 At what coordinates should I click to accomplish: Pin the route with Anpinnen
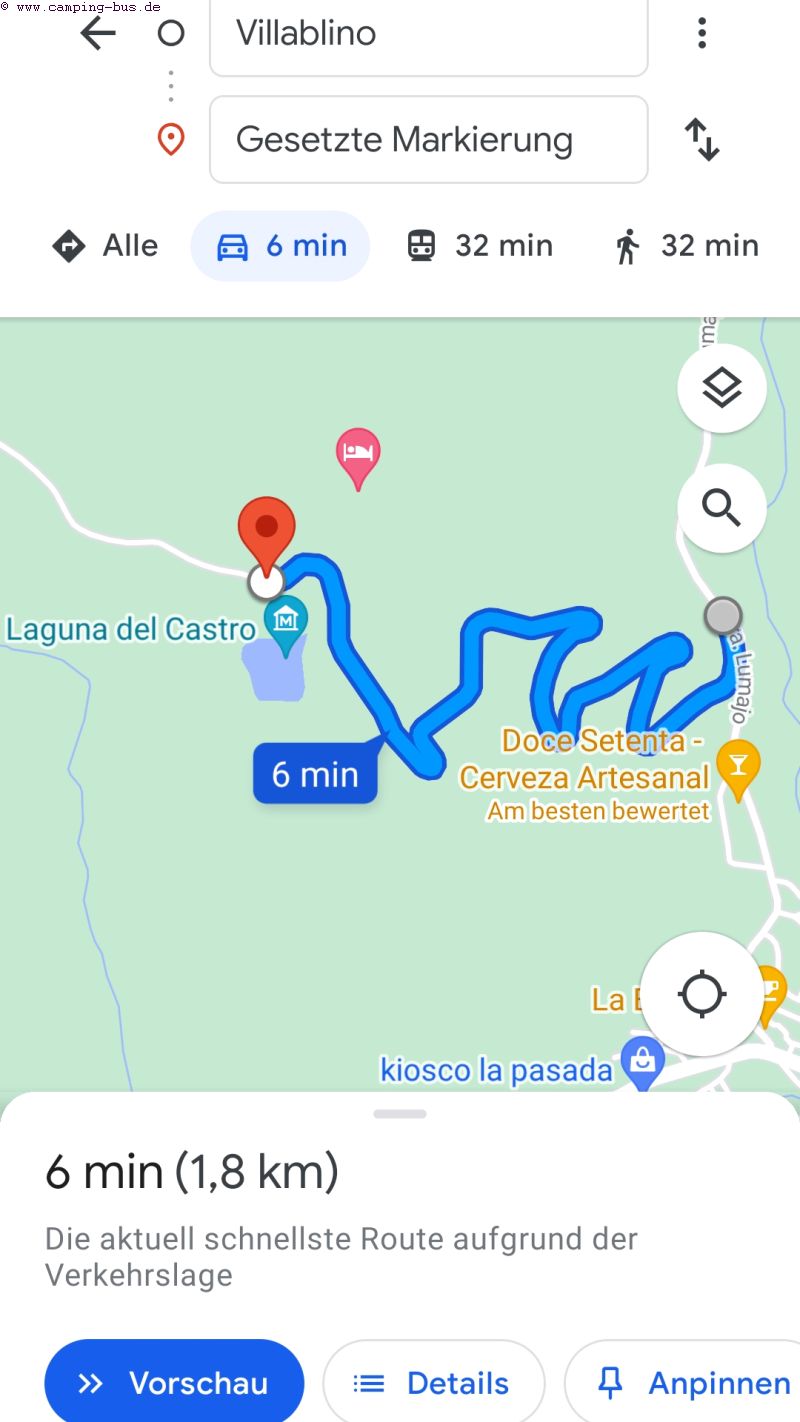click(x=690, y=1383)
